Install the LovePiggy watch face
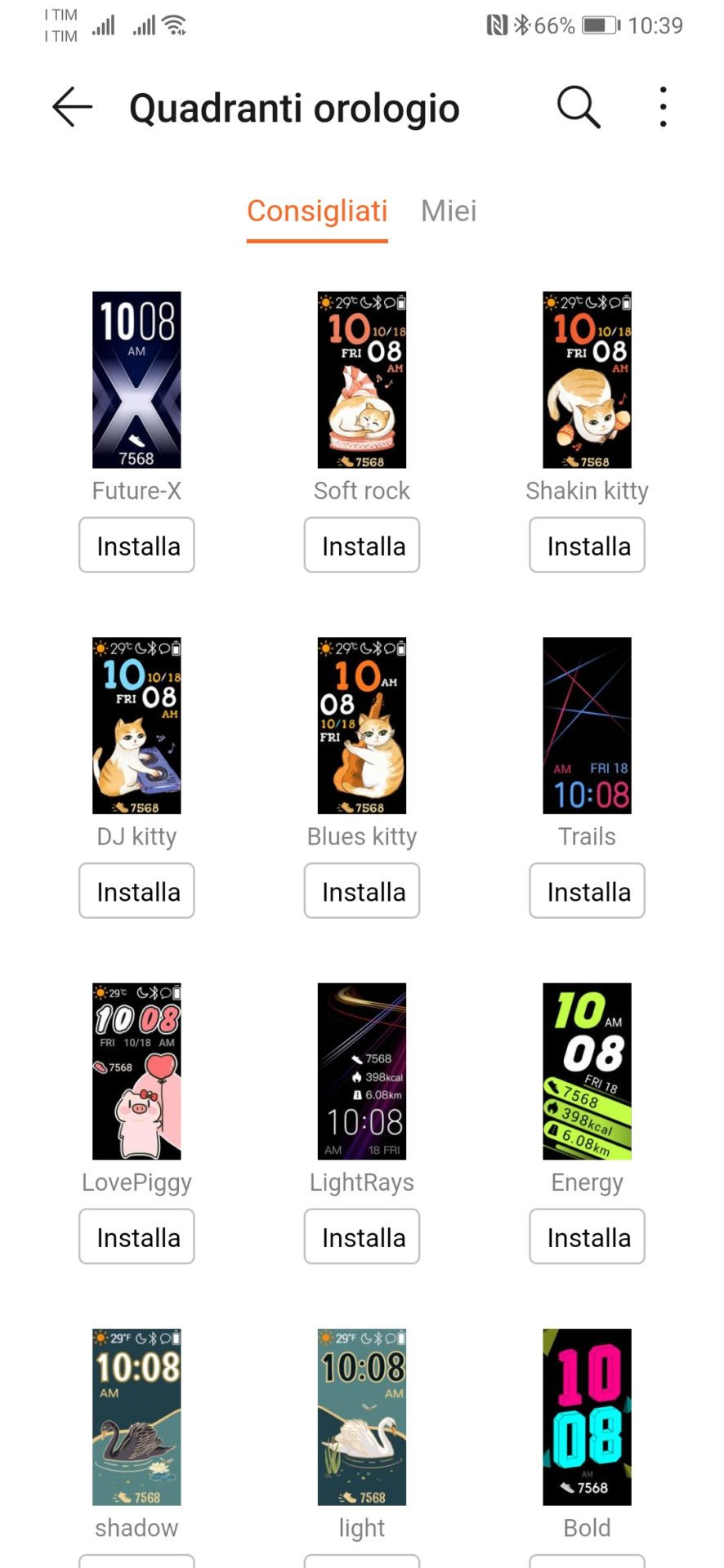 (x=136, y=1237)
